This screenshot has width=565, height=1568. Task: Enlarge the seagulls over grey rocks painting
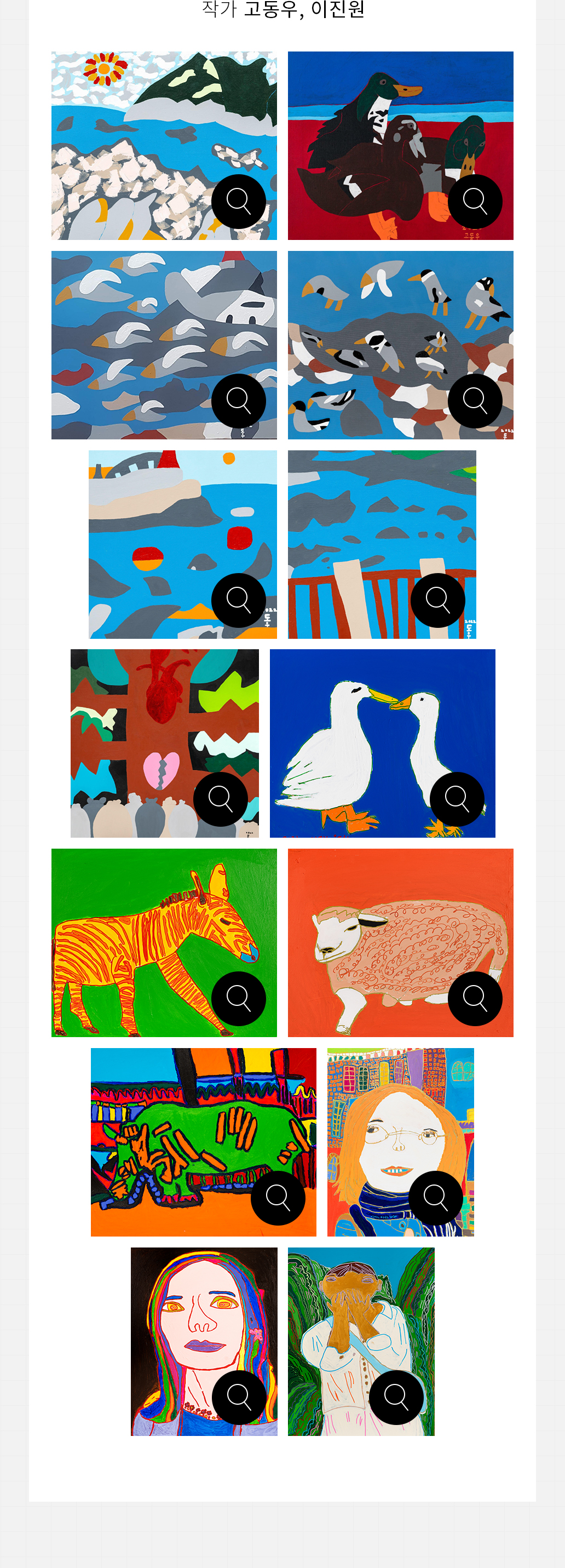[x=238, y=401]
